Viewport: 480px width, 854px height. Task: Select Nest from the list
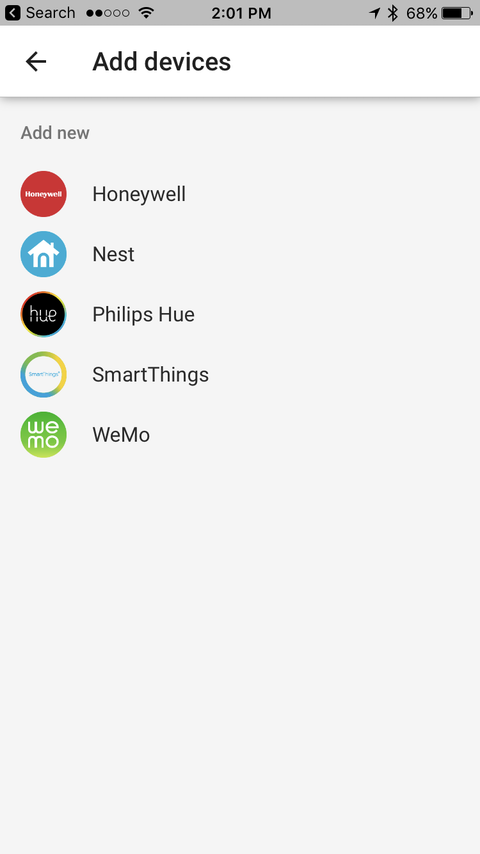coord(240,254)
